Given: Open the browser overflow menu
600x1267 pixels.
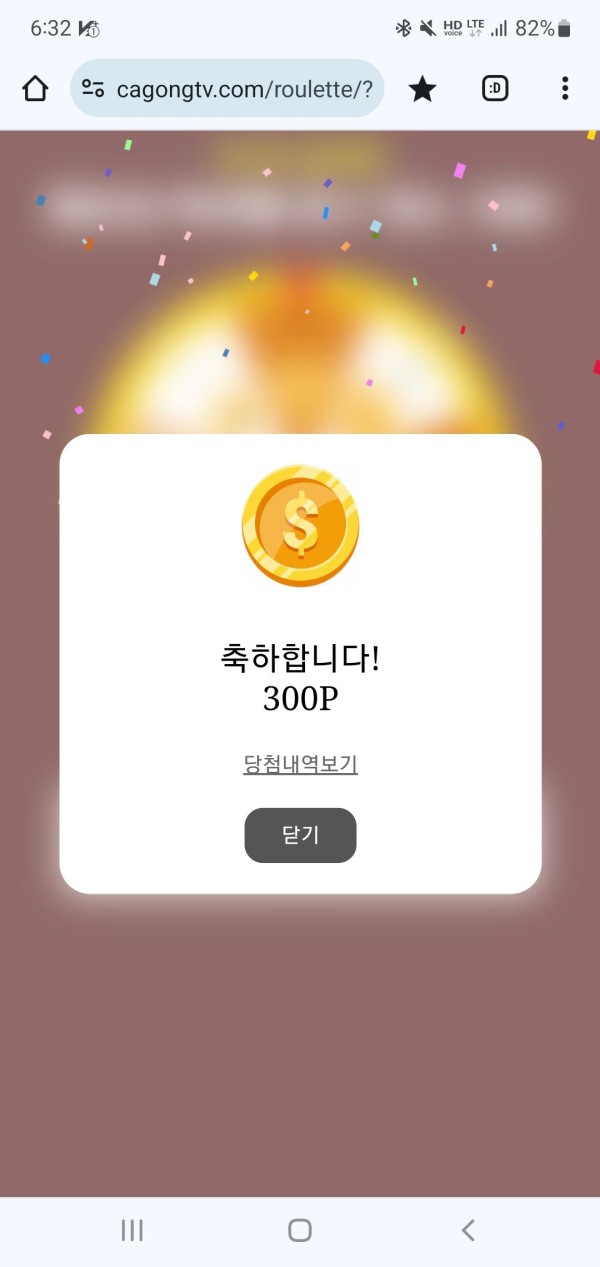Looking at the screenshot, I should pyautogui.click(x=565, y=89).
